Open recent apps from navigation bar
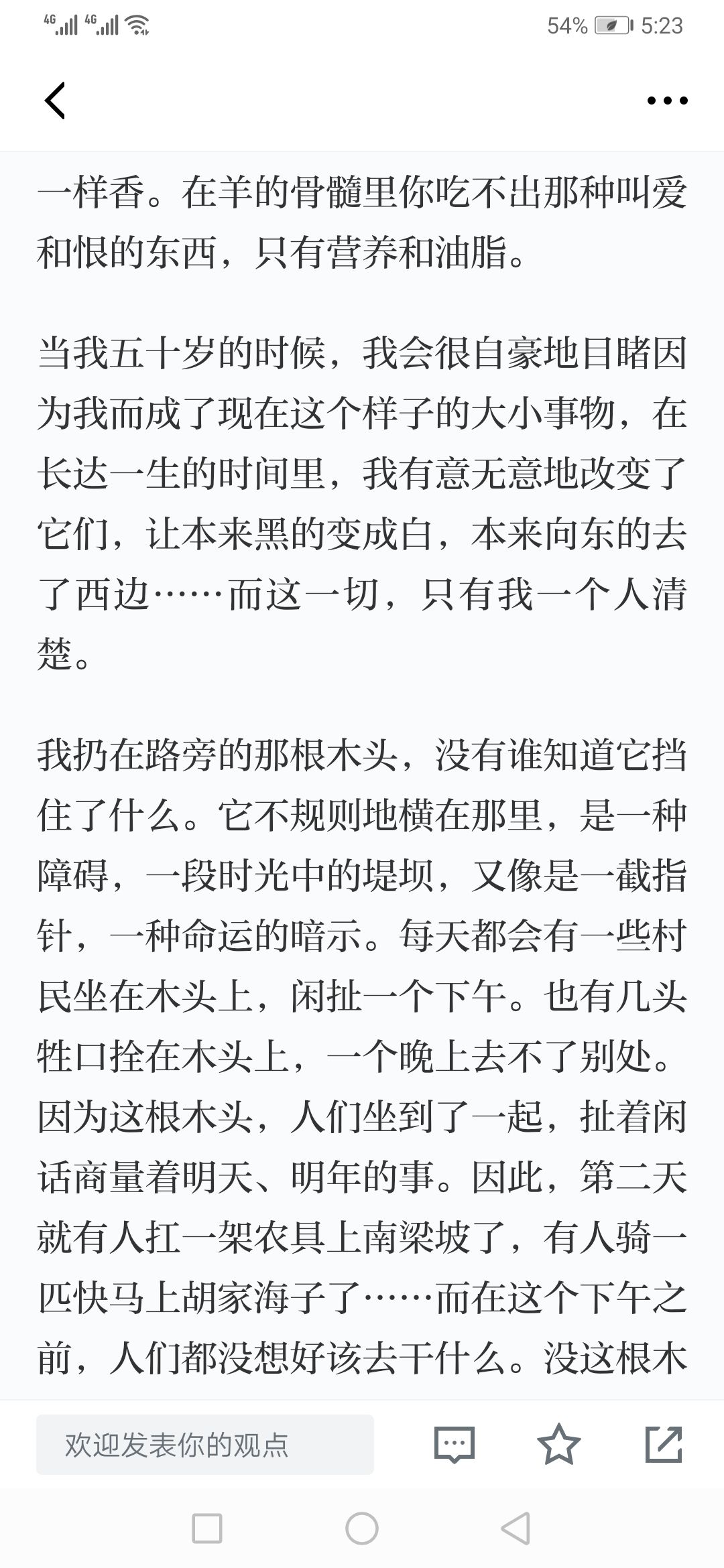 click(x=207, y=1528)
